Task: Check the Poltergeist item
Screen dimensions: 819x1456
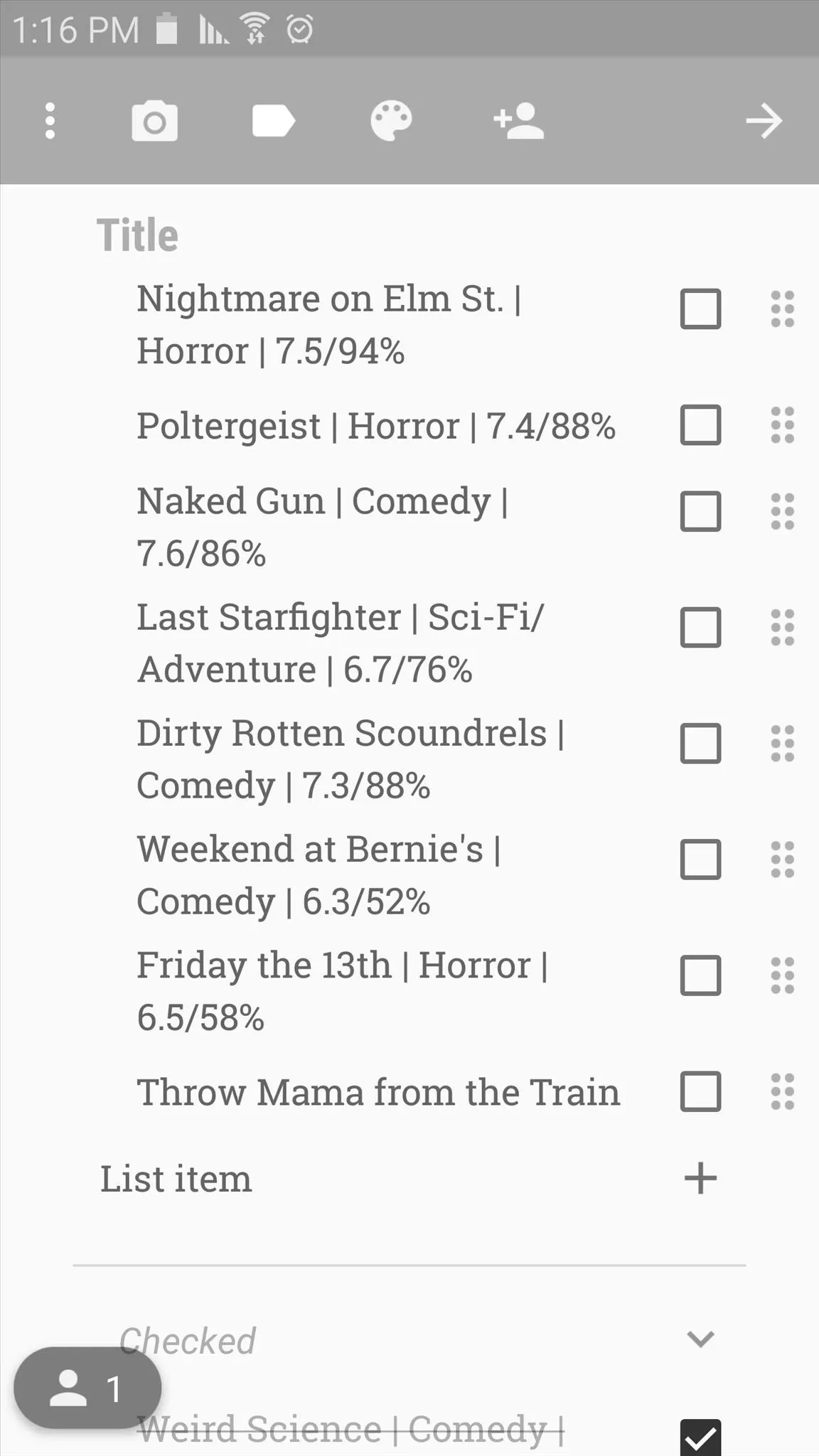Action: 701,425
